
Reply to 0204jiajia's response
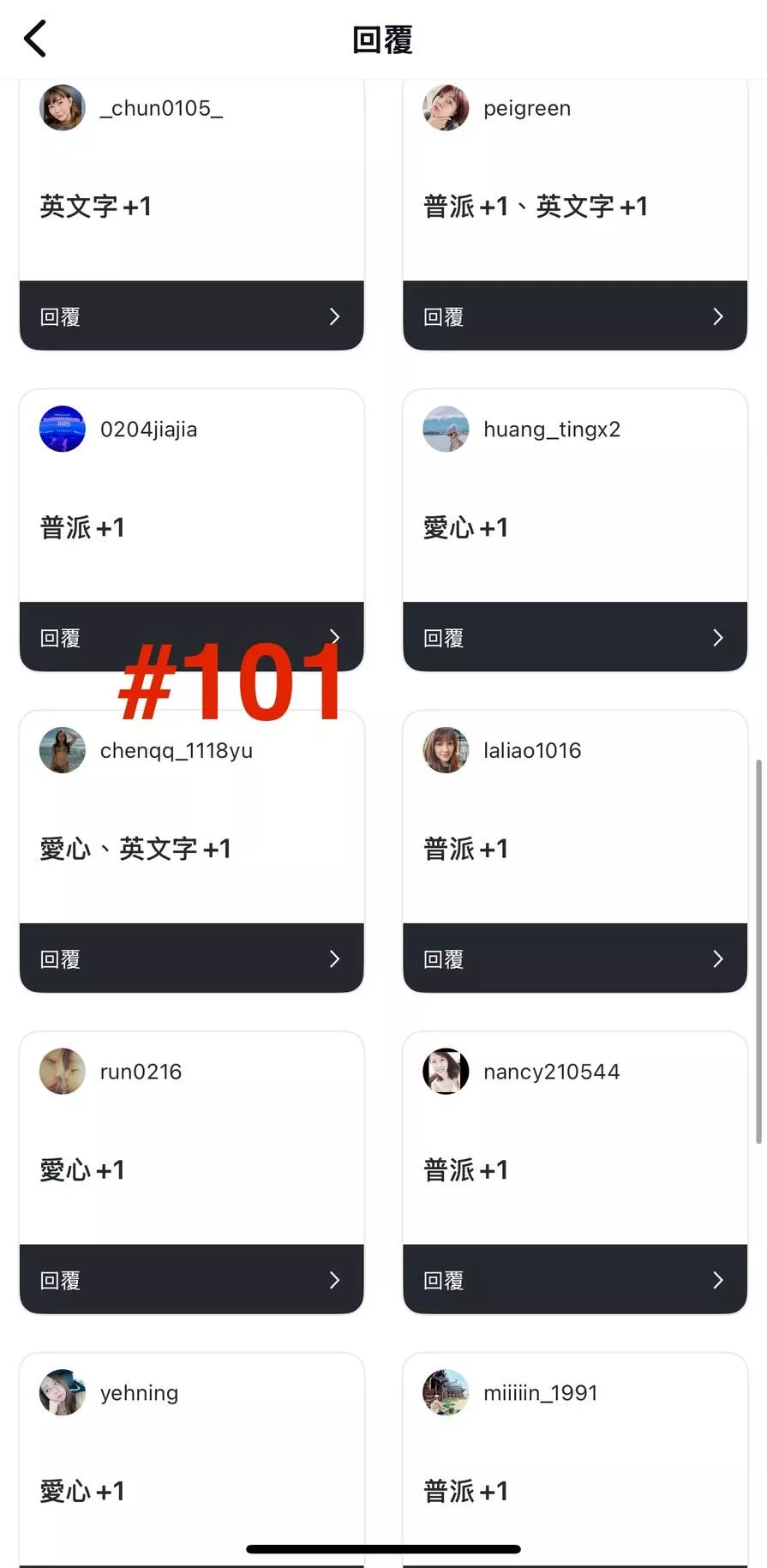click(191, 638)
